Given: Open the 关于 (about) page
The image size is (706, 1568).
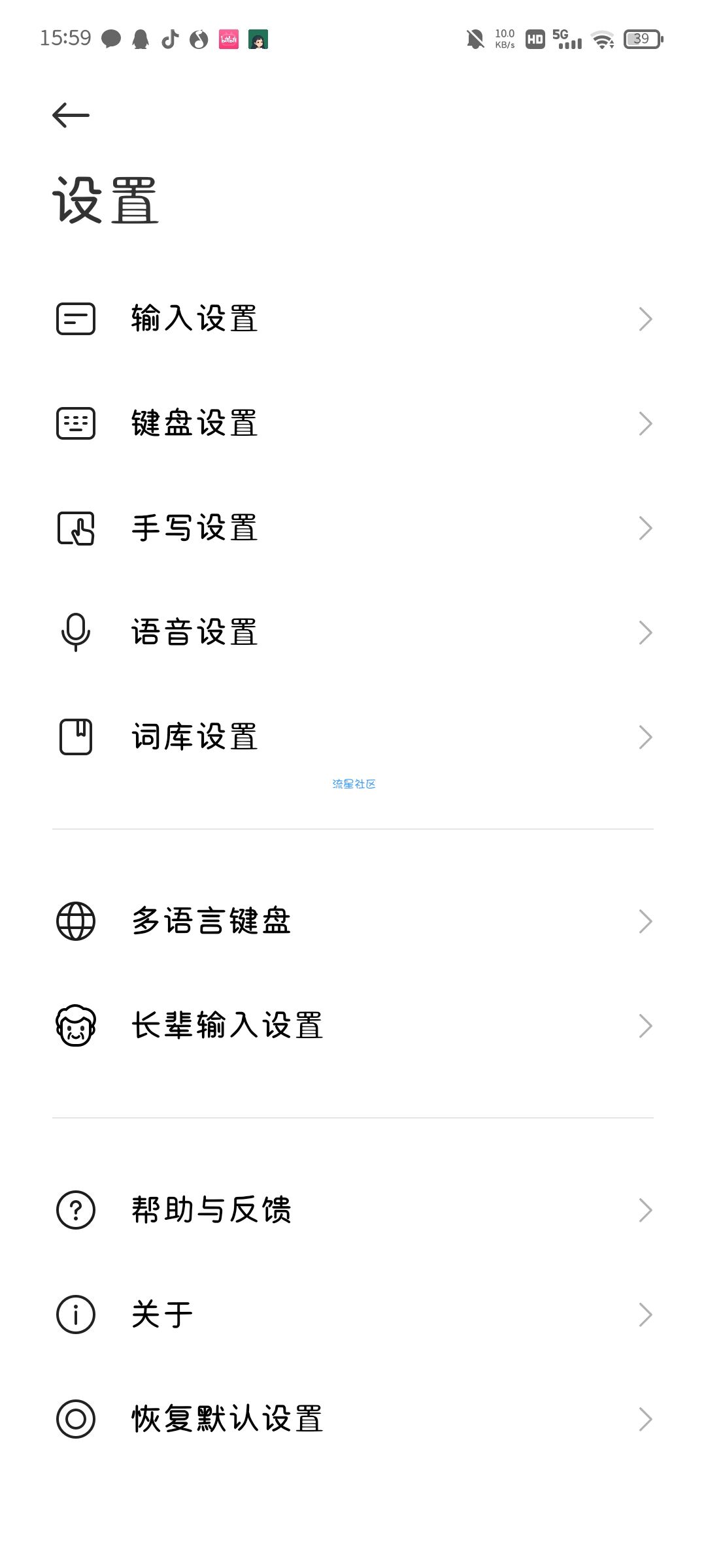Looking at the screenshot, I should (x=162, y=1315).
